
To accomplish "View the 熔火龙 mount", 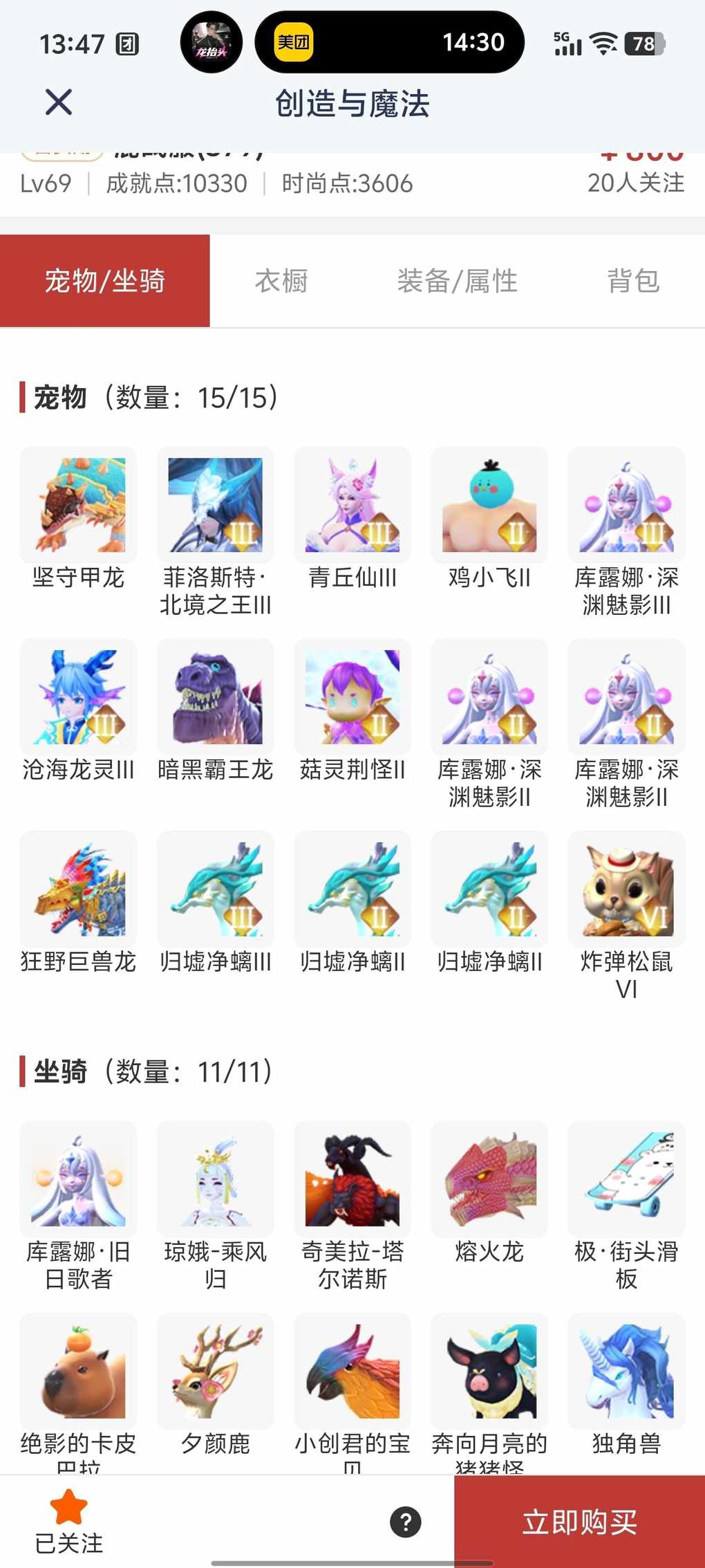I will pos(489,1179).
